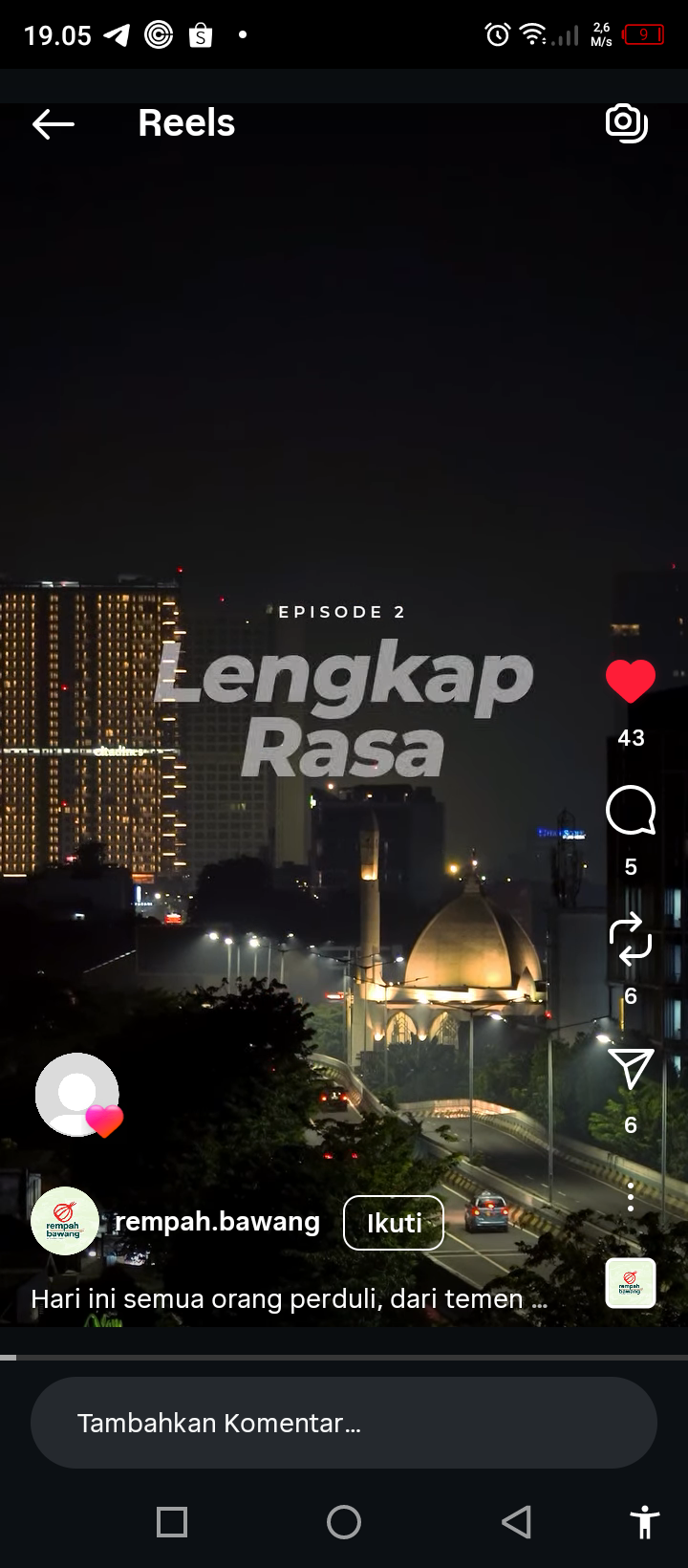Open avatar bubble with heart badge
The width and height of the screenshot is (688, 1568).
78,1096
